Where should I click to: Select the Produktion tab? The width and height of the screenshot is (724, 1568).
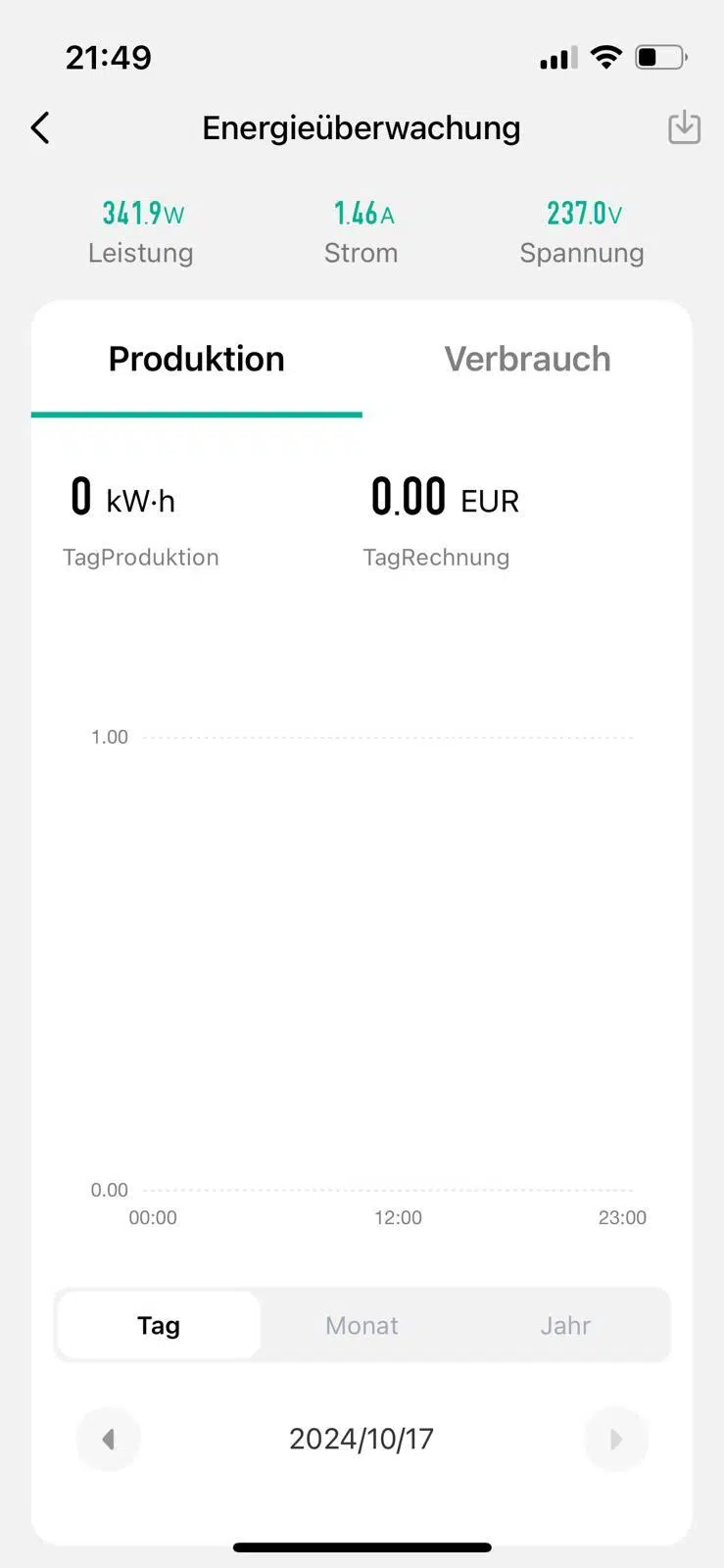[196, 359]
